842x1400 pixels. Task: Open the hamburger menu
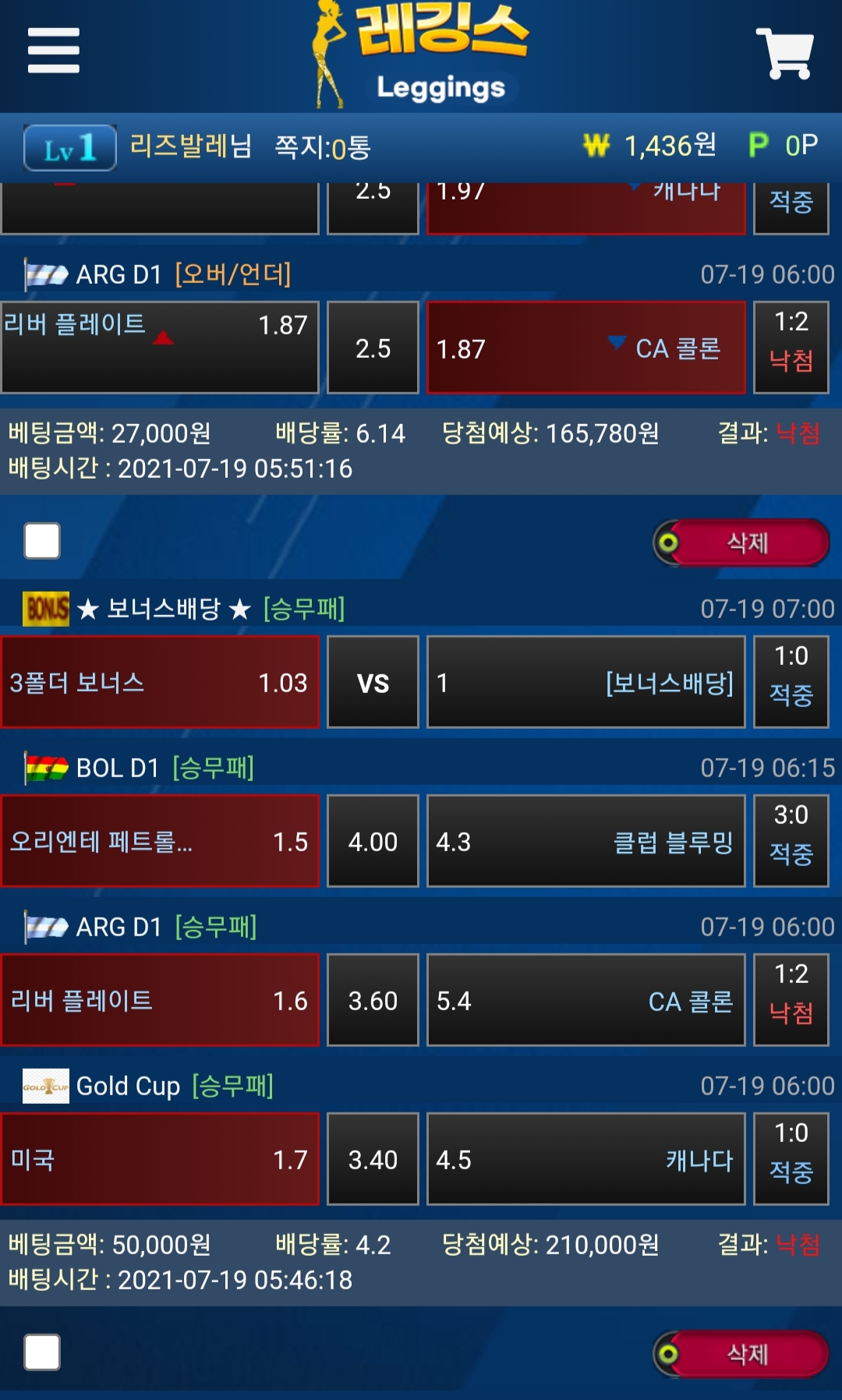(x=53, y=51)
